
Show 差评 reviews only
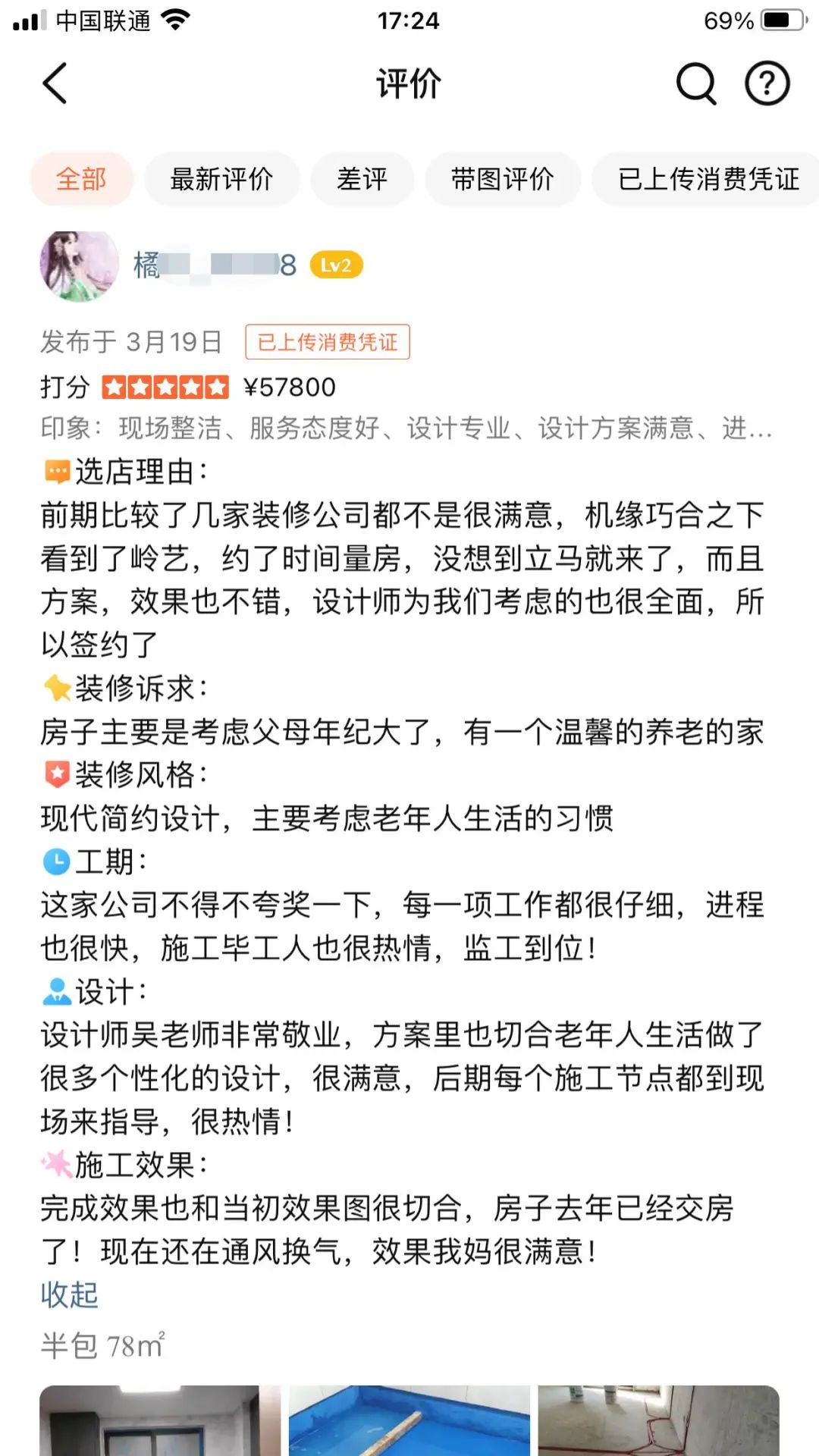click(x=362, y=180)
